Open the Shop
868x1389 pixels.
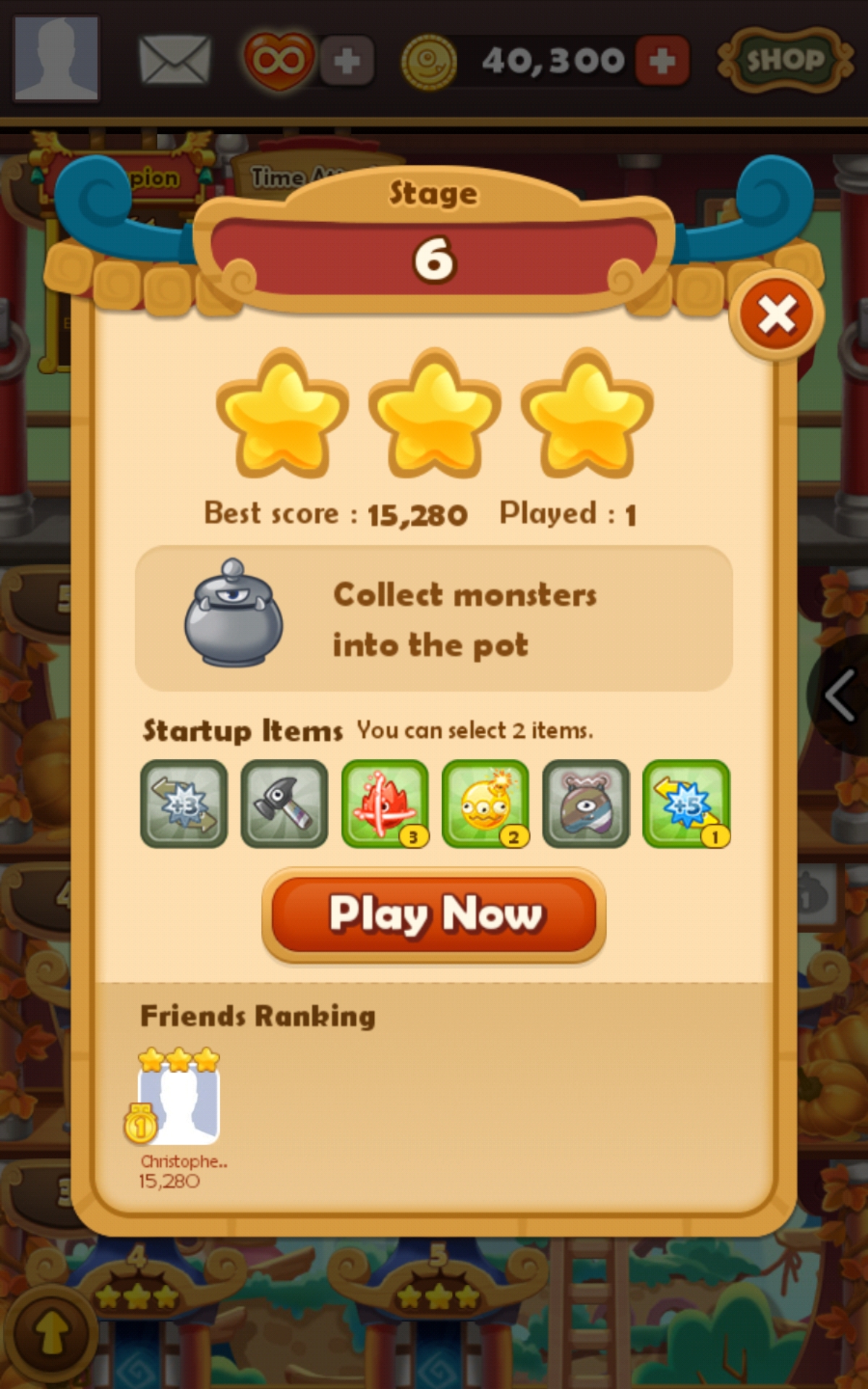pos(784,60)
